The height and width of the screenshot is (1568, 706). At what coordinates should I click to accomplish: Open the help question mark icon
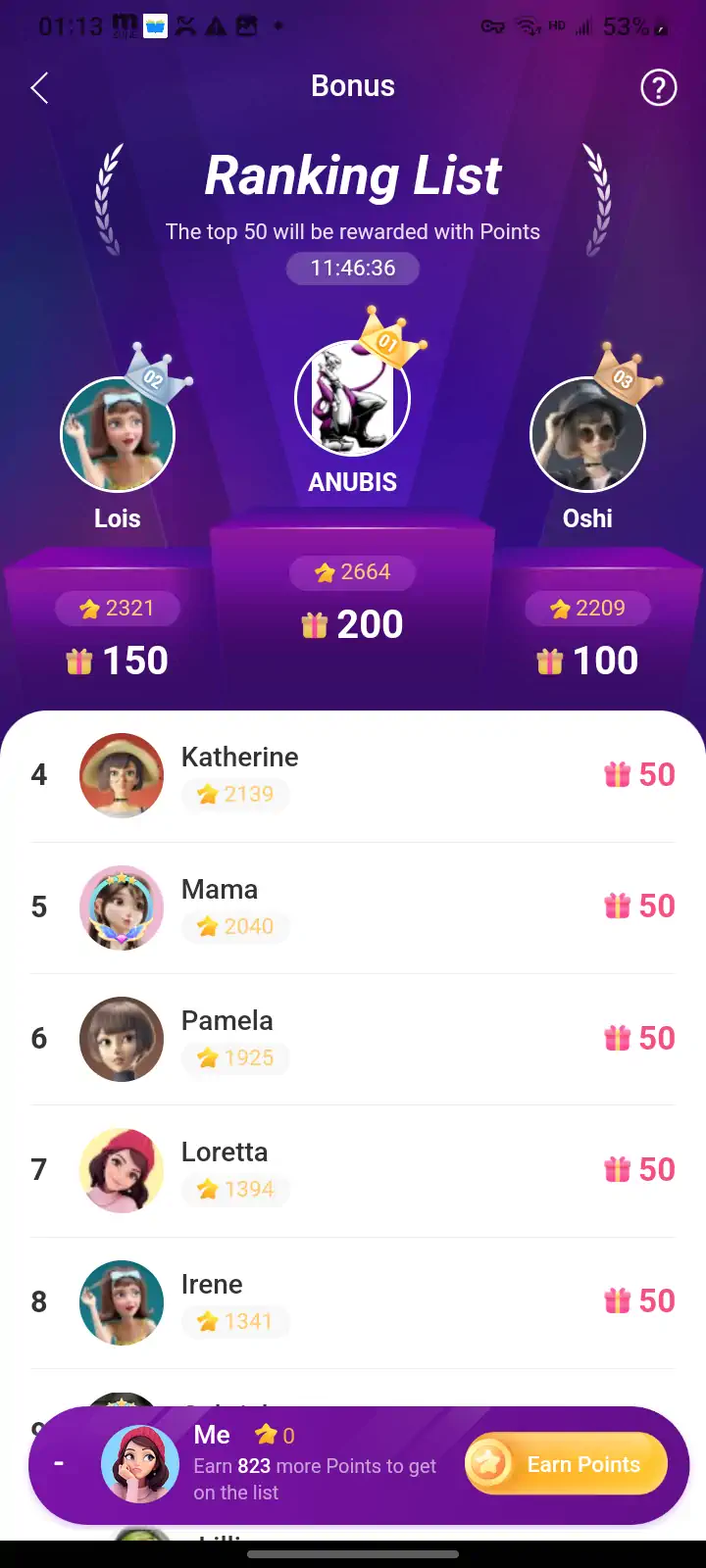(658, 88)
